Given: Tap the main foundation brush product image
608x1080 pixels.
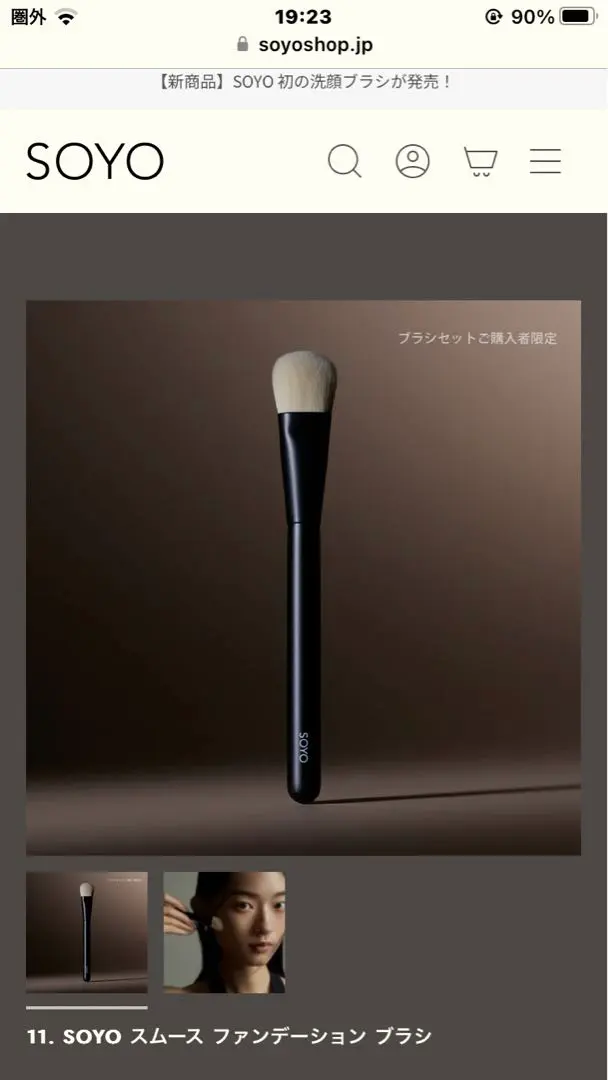Looking at the screenshot, I should (303, 577).
